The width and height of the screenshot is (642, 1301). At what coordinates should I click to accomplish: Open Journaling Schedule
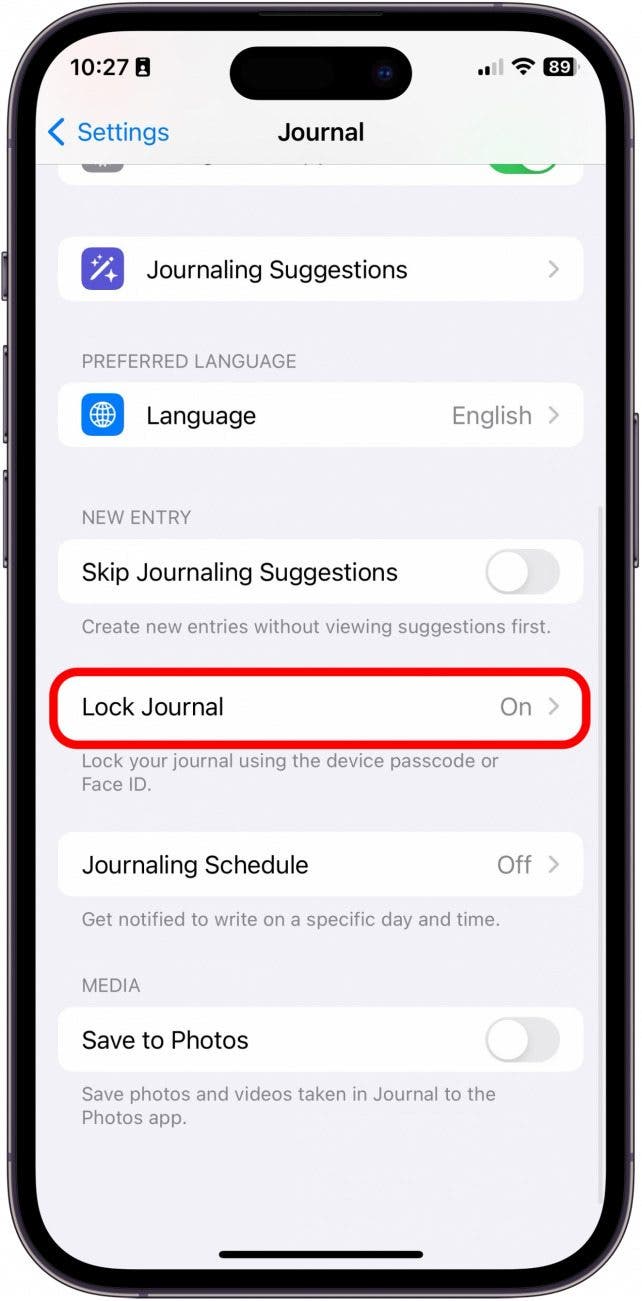coord(320,865)
